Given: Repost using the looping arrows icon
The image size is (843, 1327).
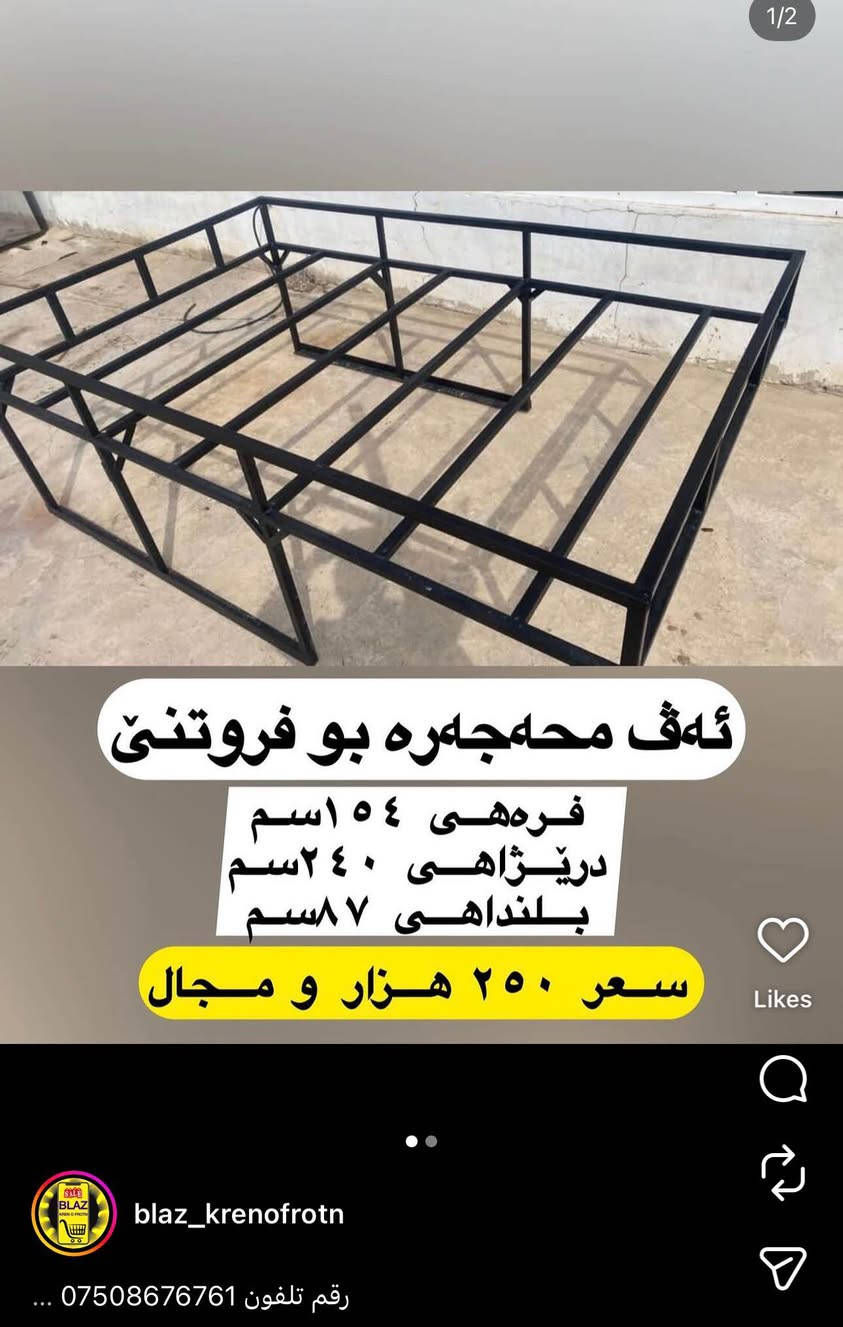Looking at the screenshot, I should tap(783, 1173).
